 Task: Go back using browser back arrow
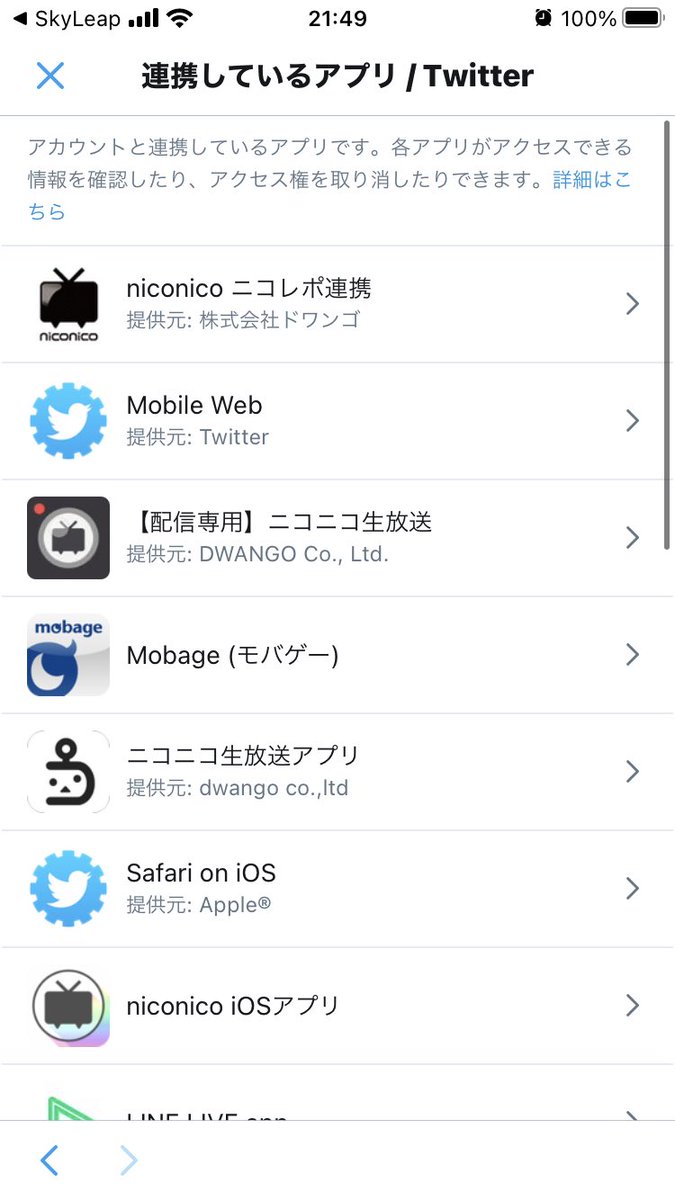pyautogui.click(x=49, y=1160)
